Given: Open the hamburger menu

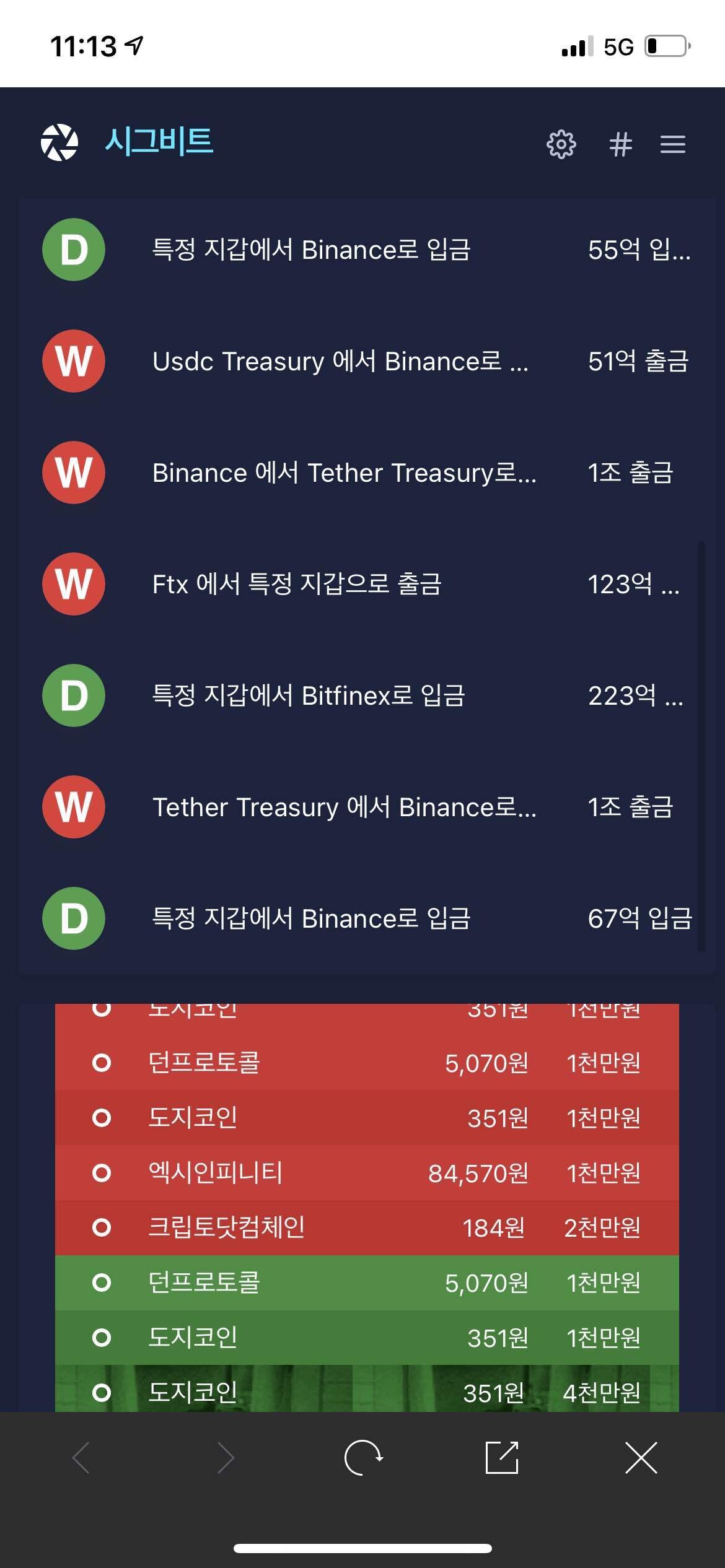Looking at the screenshot, I should pyautogui.click(x=672, y=144).
